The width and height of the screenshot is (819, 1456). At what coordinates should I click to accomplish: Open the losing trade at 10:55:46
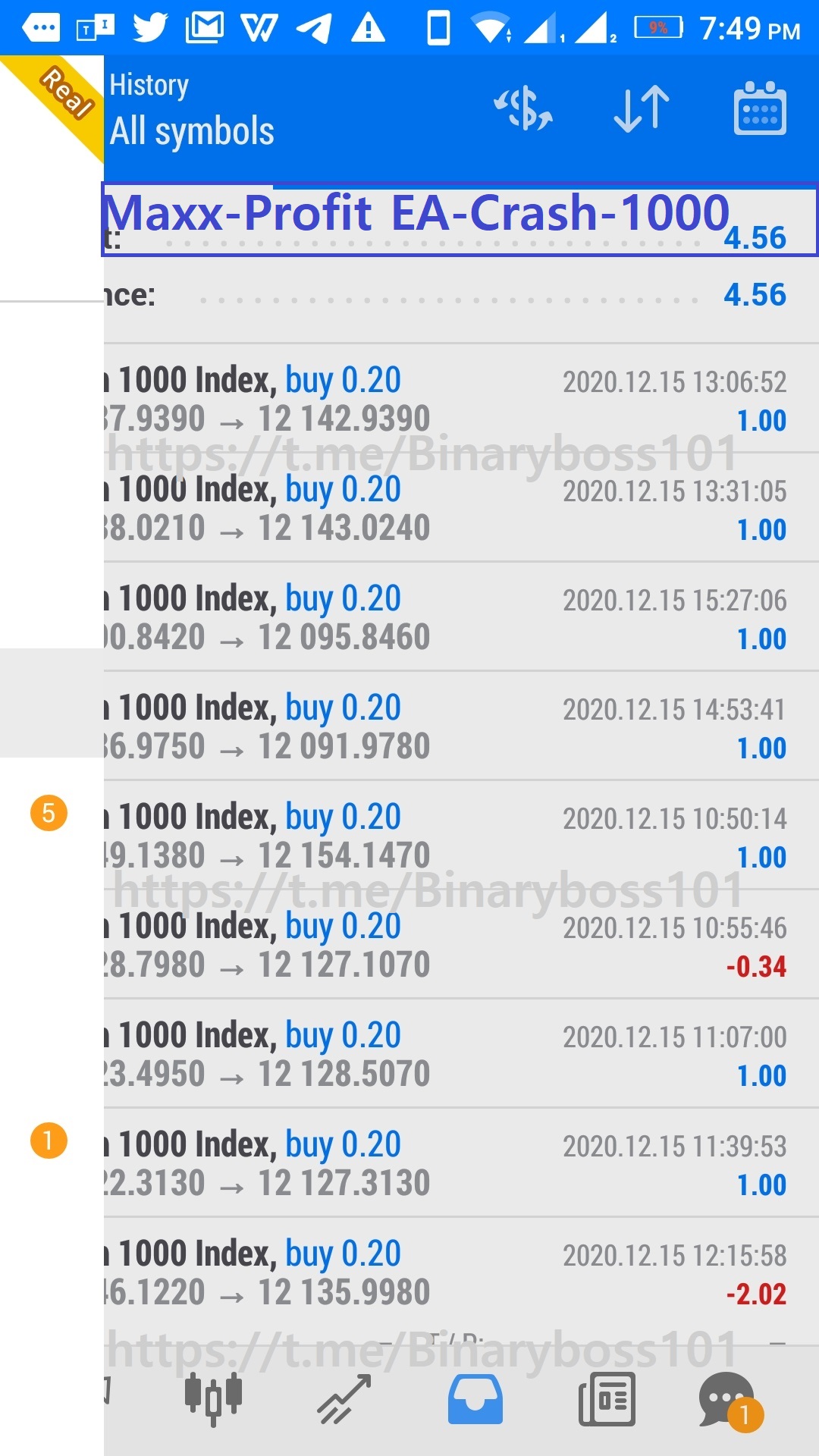tap(461, 945)
